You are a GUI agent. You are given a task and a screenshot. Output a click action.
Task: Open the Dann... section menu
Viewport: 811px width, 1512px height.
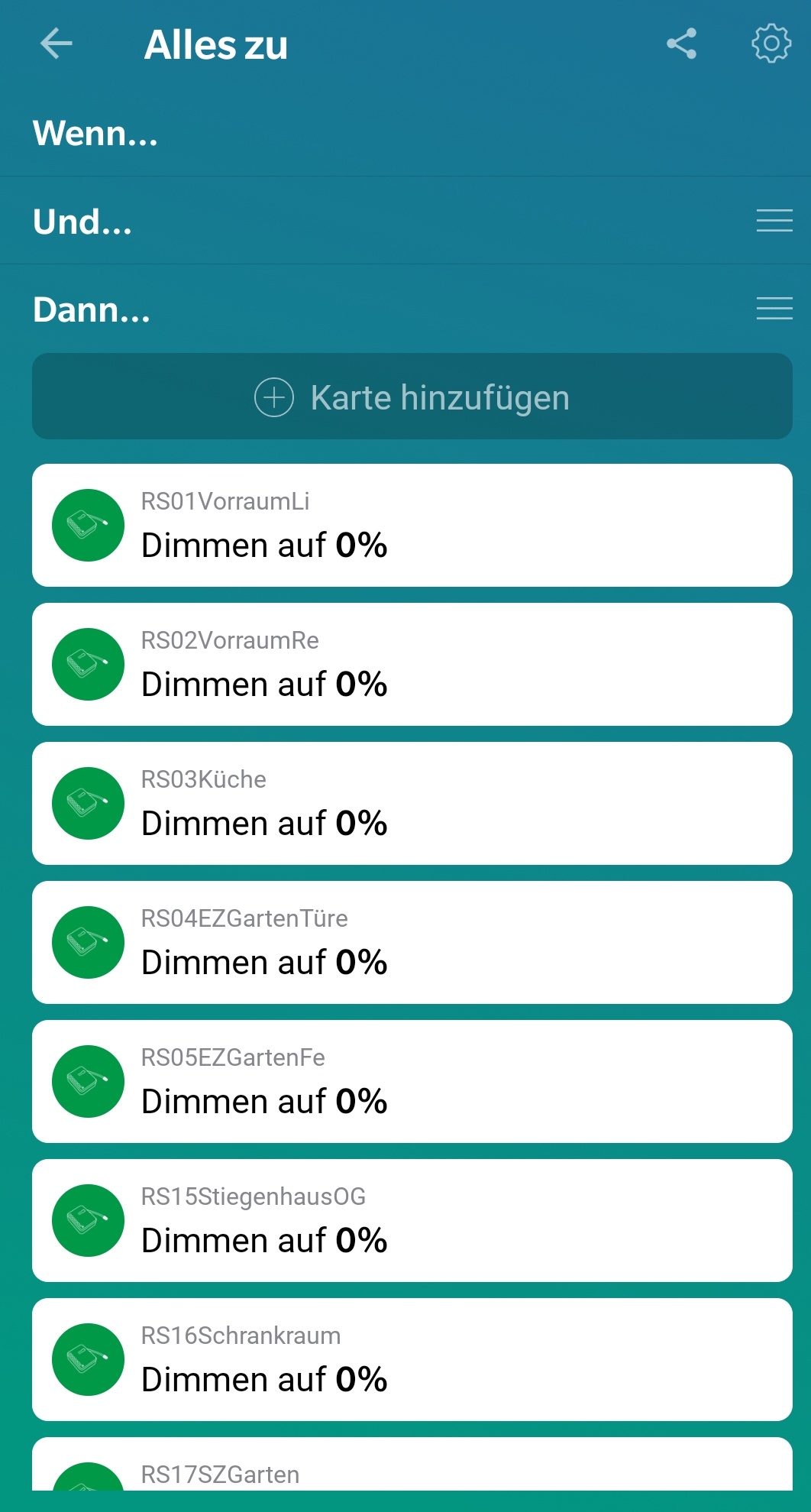[x=774, y=309]
